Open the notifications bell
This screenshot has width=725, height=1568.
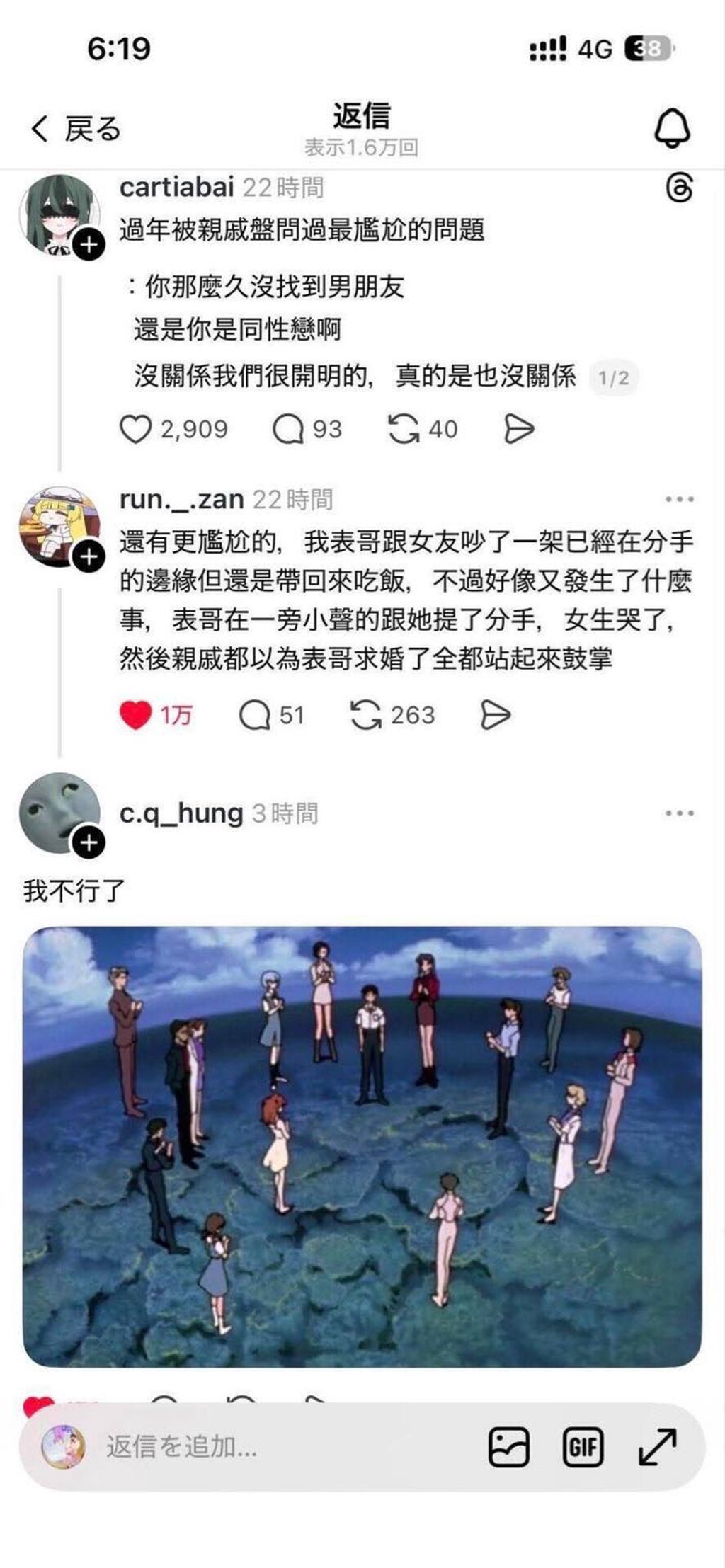click(671, 128)
